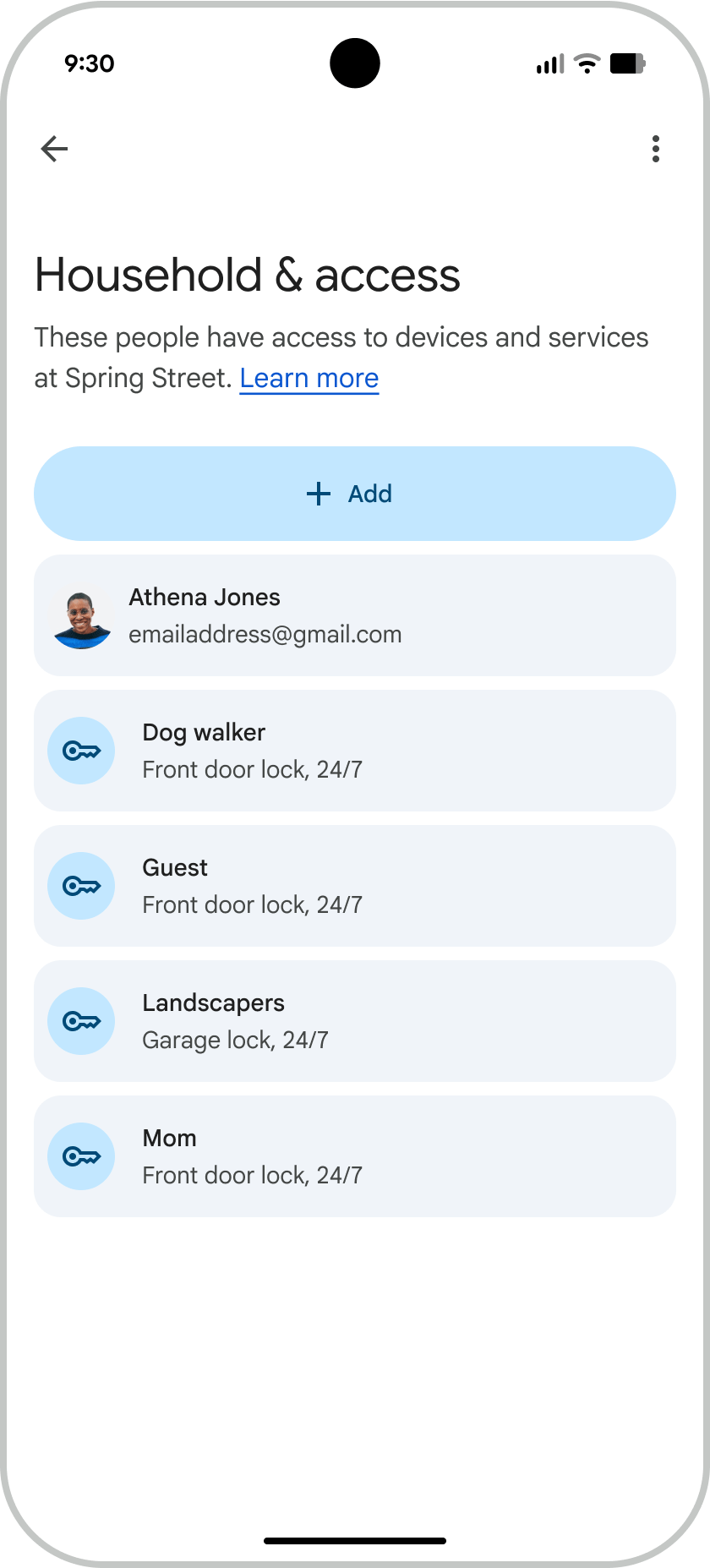Open Athena Jones's member entry
710x1568 pixels.
(355, 615)
